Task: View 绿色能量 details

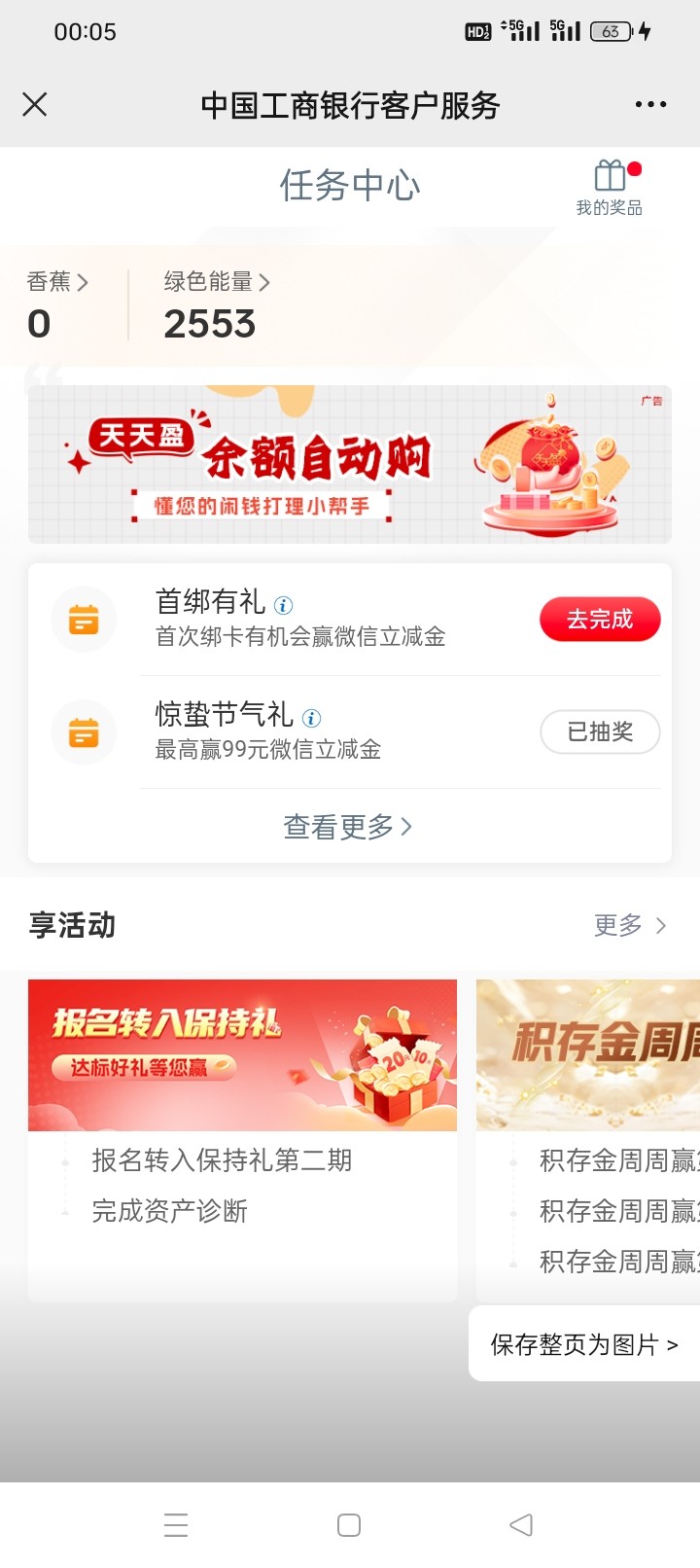Action: [216, 282]
